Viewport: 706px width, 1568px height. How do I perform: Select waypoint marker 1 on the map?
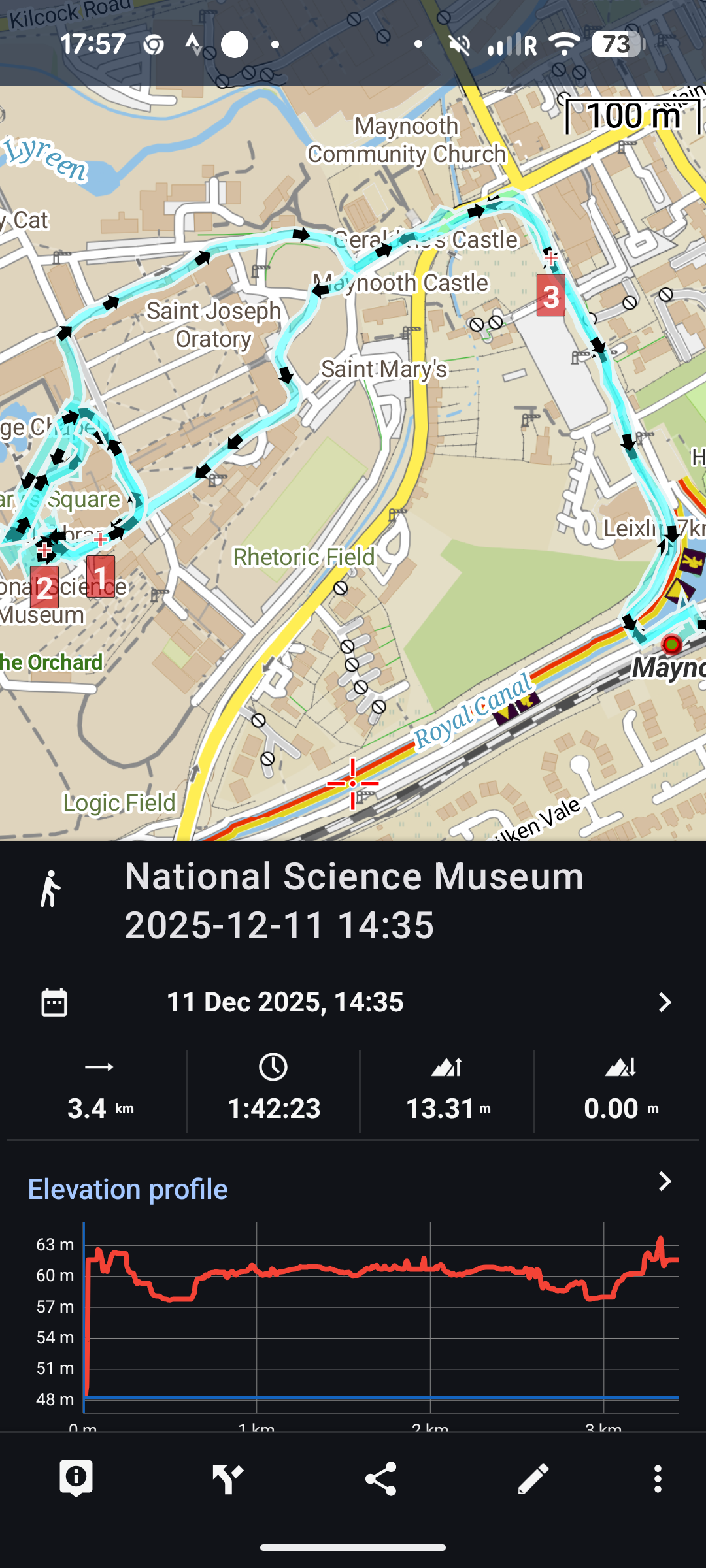[101, 576]
